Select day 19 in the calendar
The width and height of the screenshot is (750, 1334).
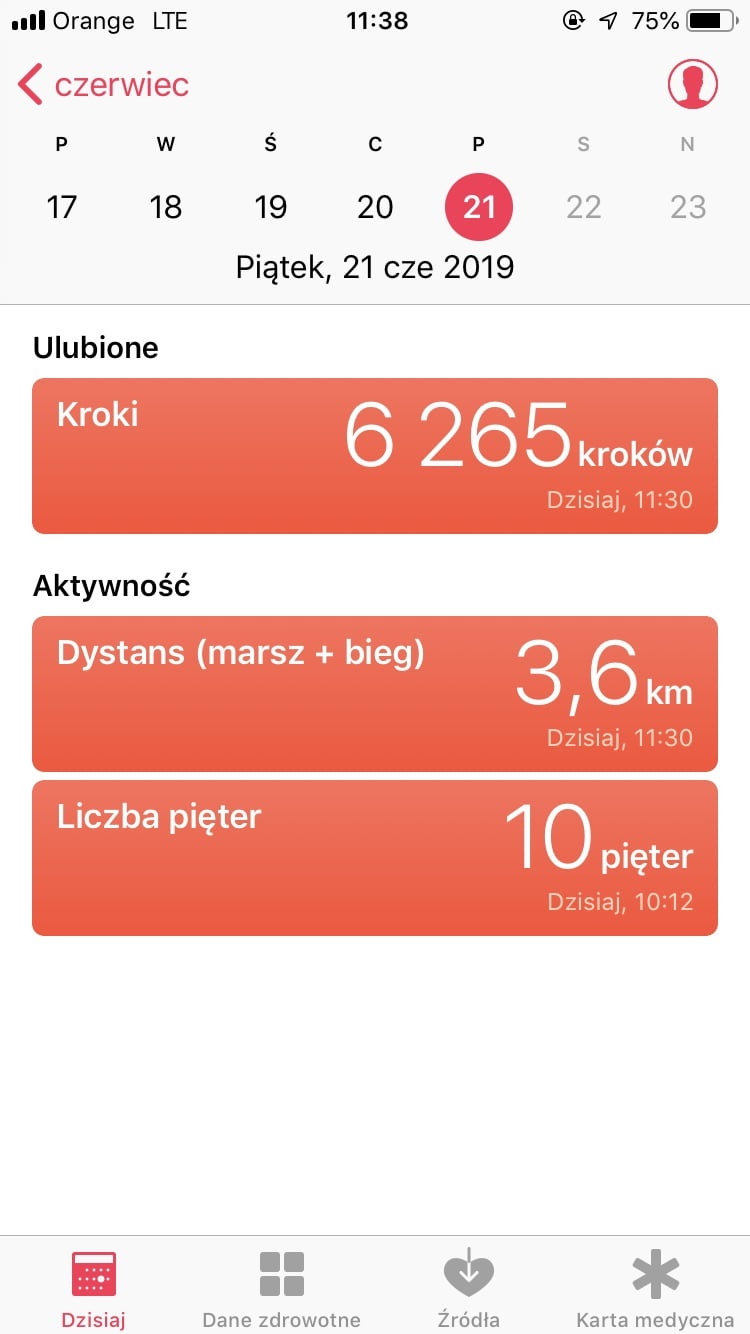pos(271,207)
